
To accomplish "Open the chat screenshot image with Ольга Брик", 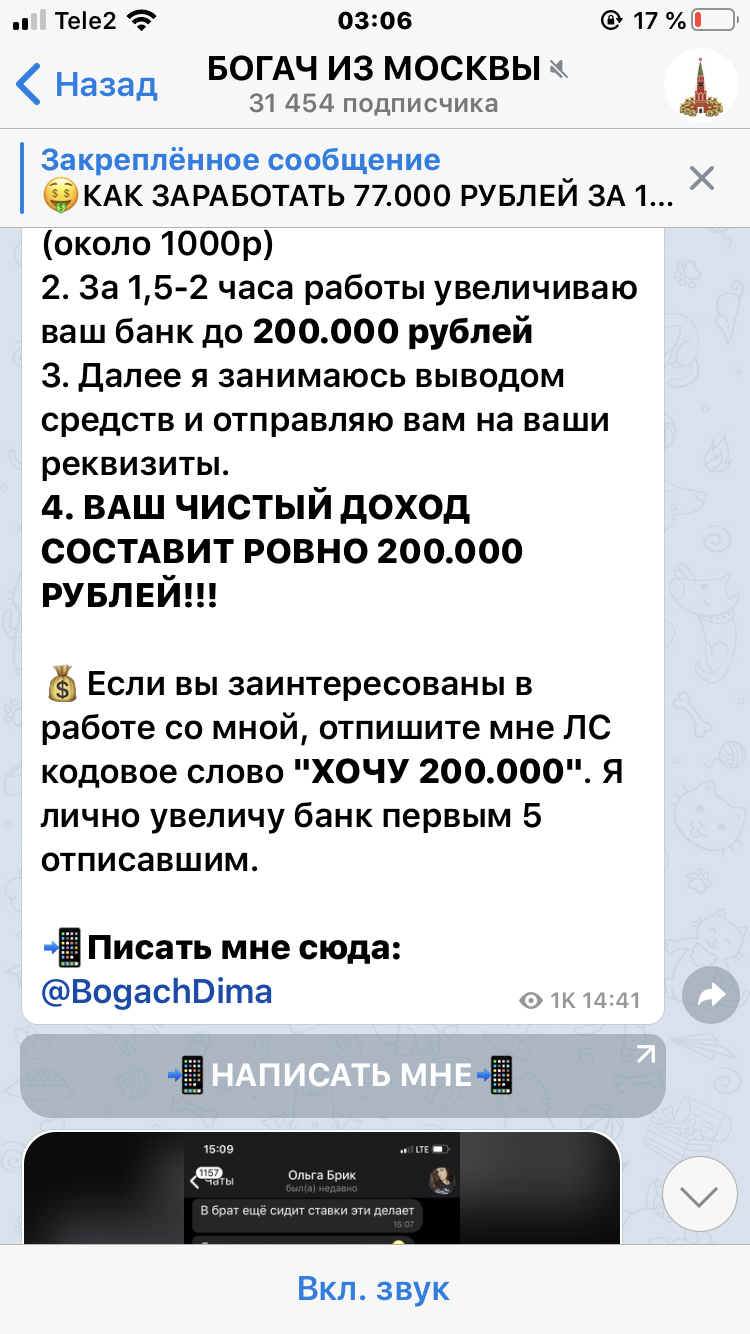I will 322,1188.
